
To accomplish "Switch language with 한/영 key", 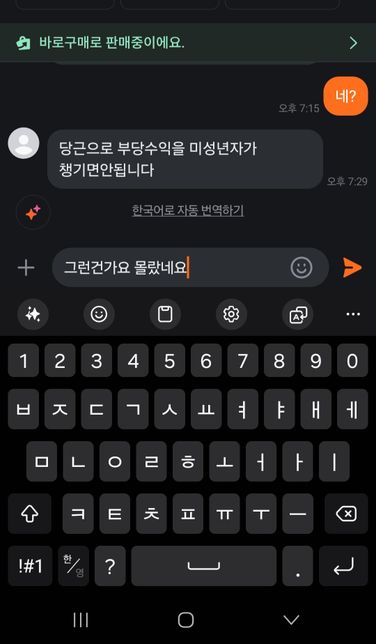I will 74,566.
